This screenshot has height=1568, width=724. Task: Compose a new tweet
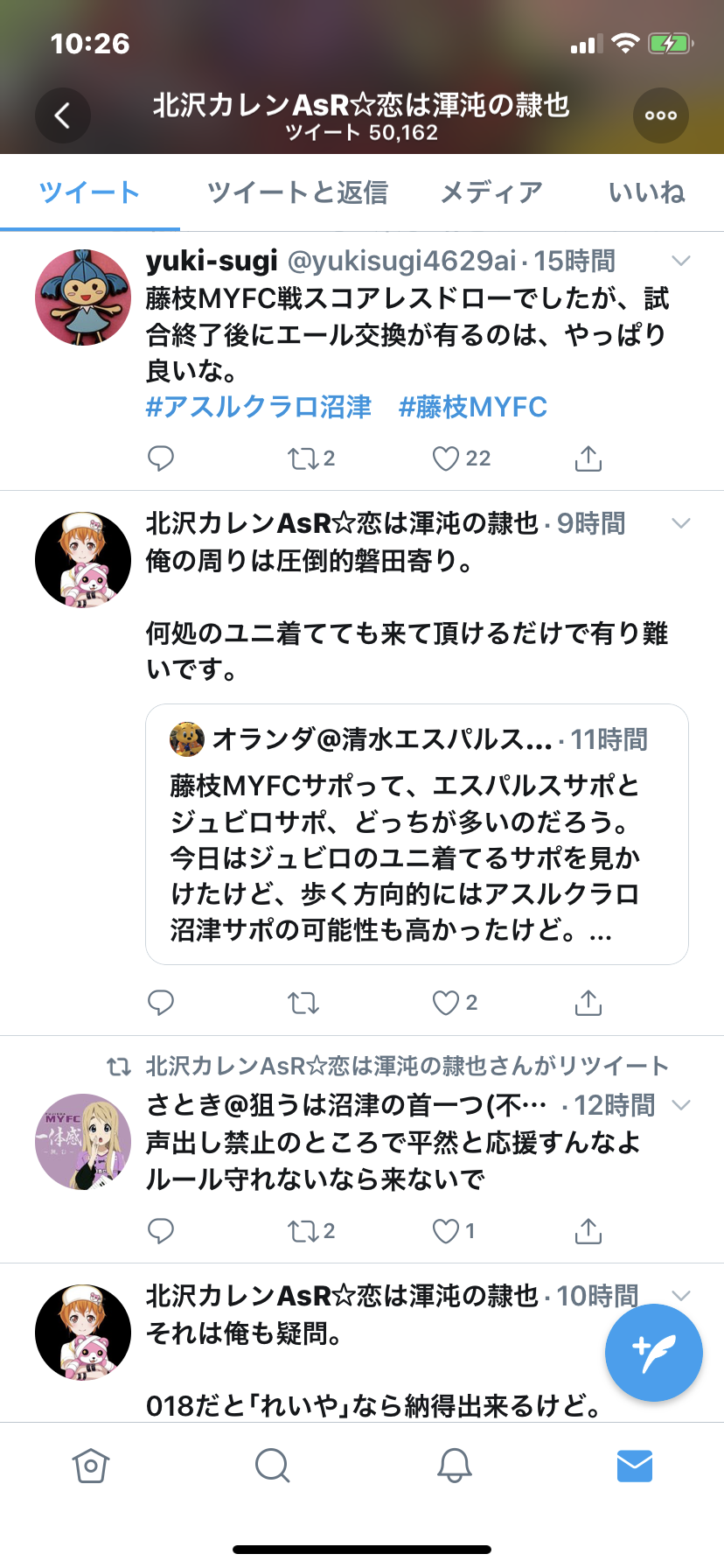coord(653,1353)
